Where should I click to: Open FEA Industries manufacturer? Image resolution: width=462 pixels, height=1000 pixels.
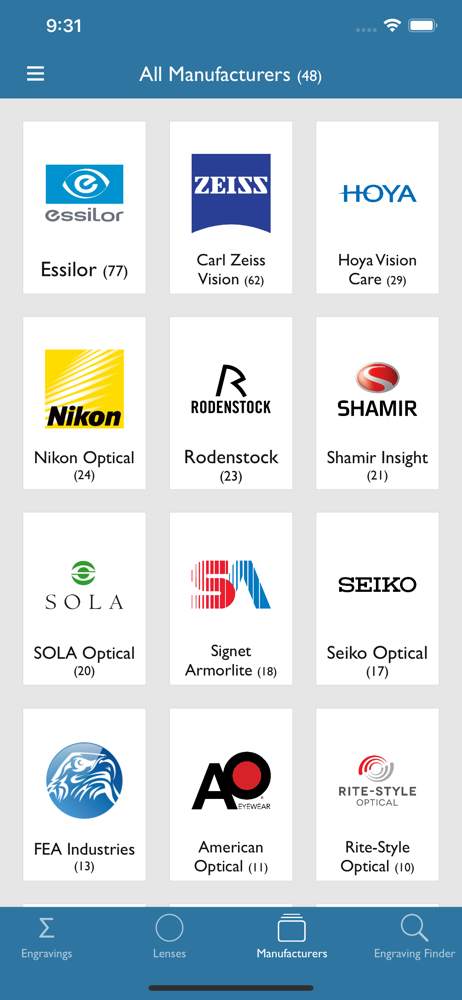coord(84,795)
